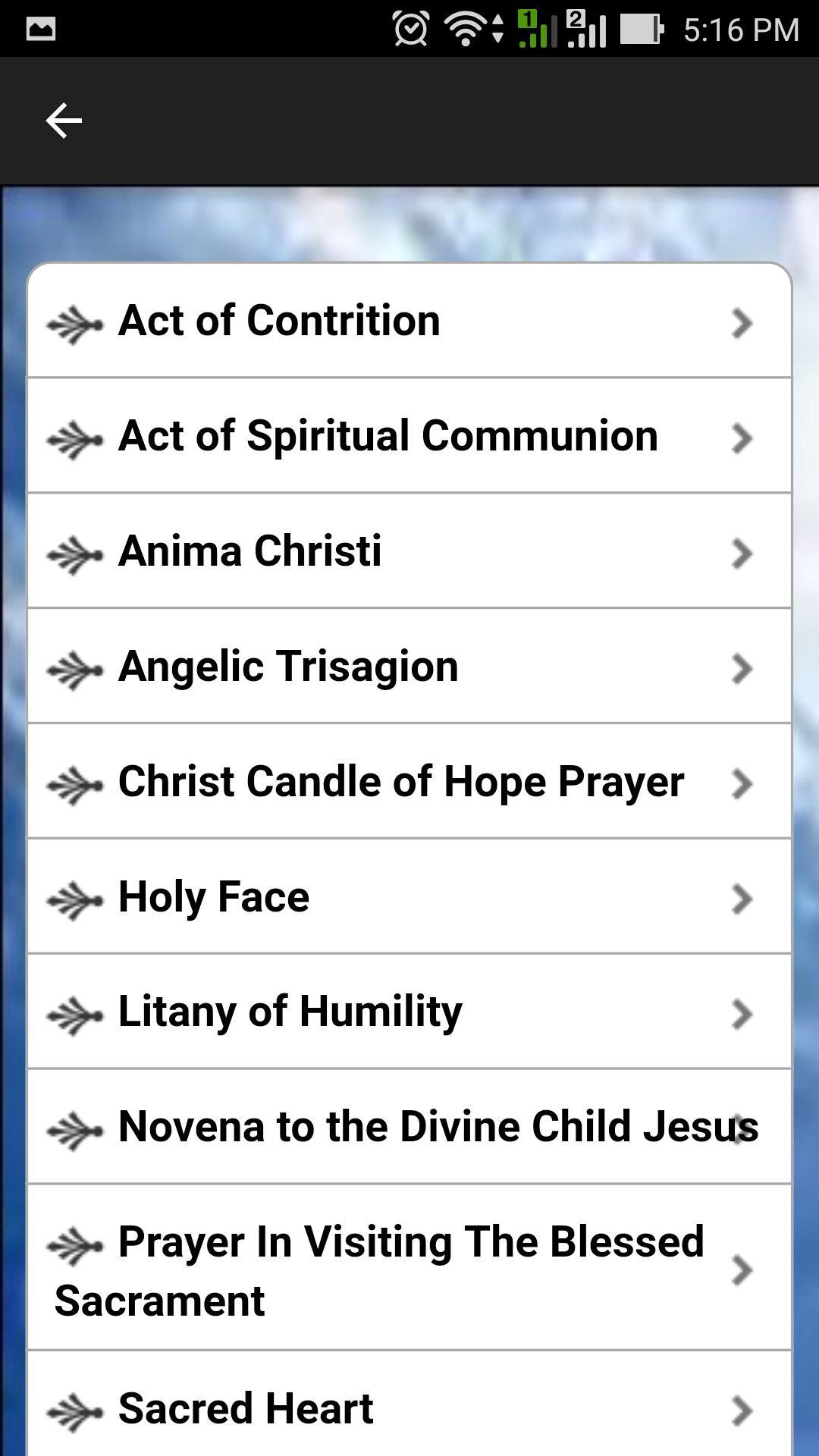Open the Sacred Heart prayer

point(409,1404)
